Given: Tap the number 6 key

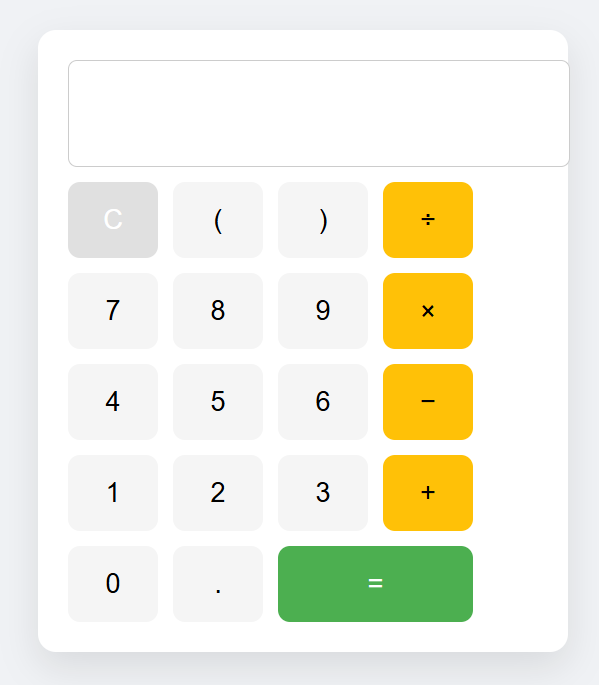Looking at the screenshot, I should 323,402.
